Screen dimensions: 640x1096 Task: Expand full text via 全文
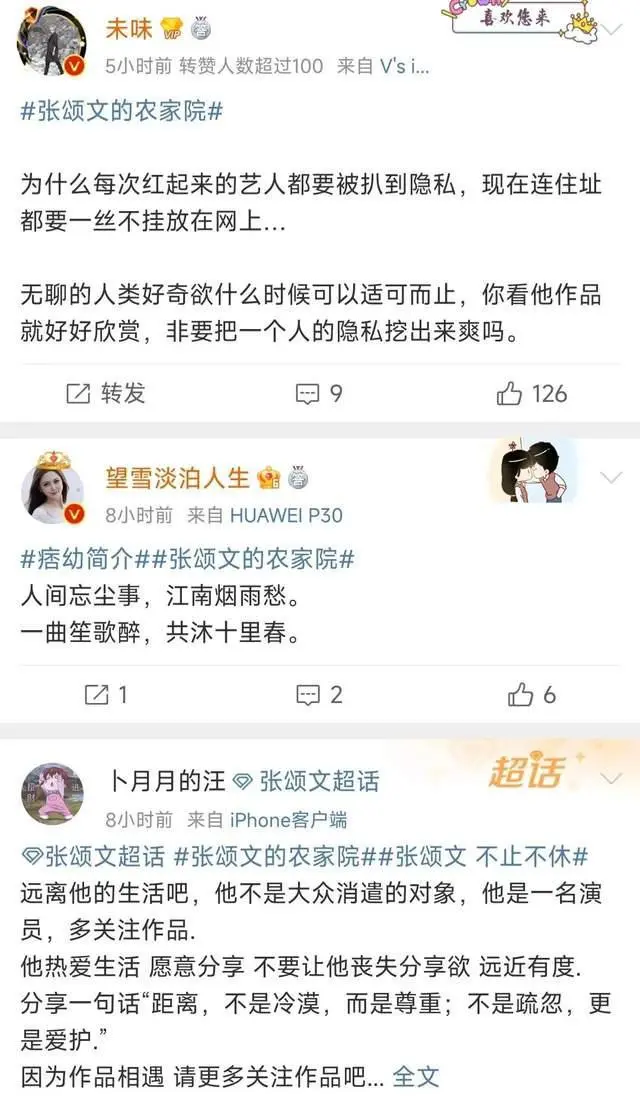(415, 1076)
